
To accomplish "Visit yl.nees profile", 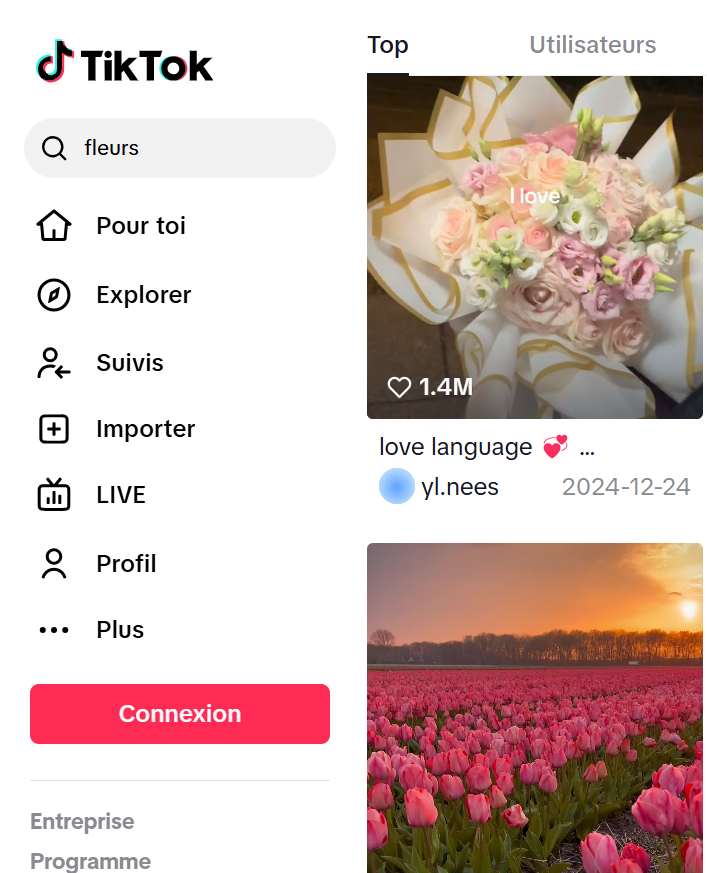I will tap(459, 487).
